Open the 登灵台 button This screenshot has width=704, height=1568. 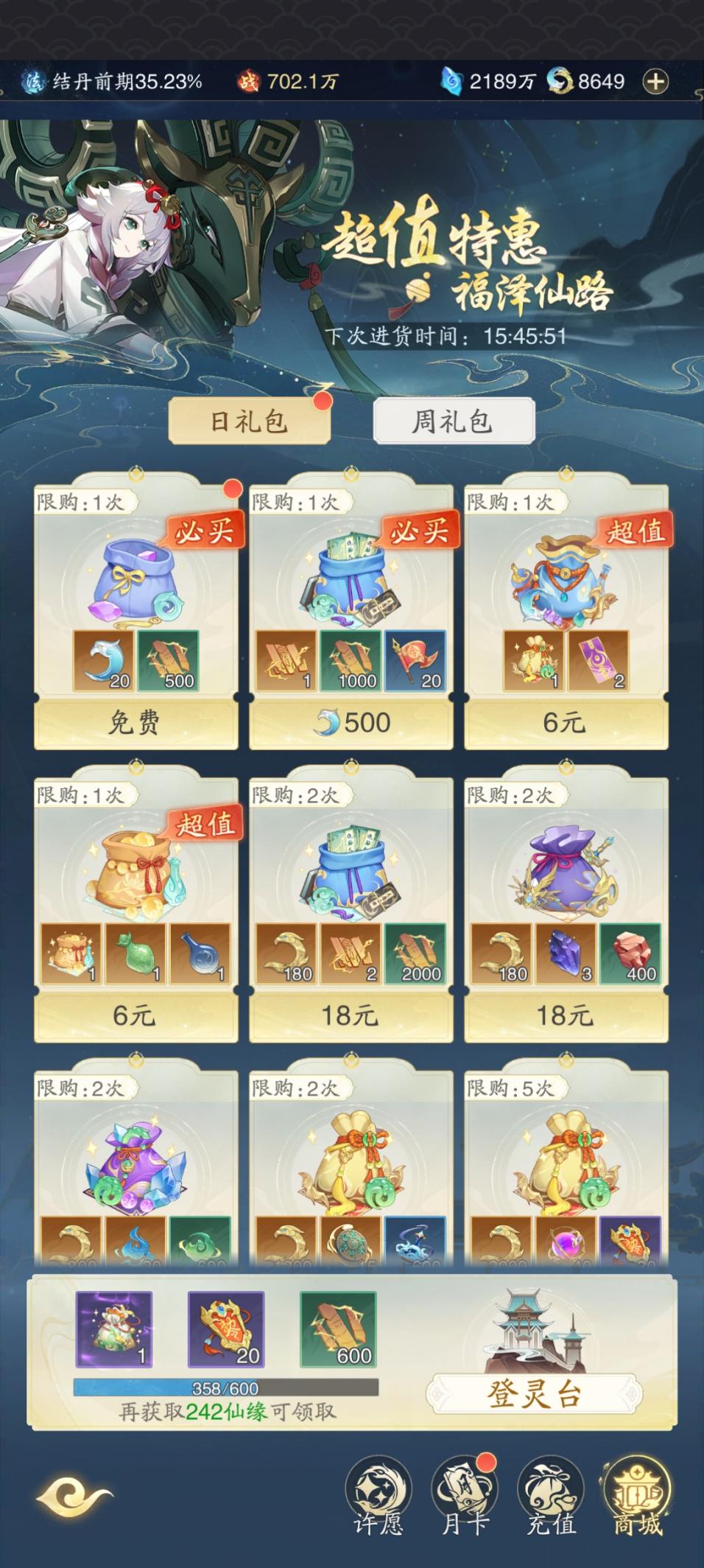point(535,1394)
